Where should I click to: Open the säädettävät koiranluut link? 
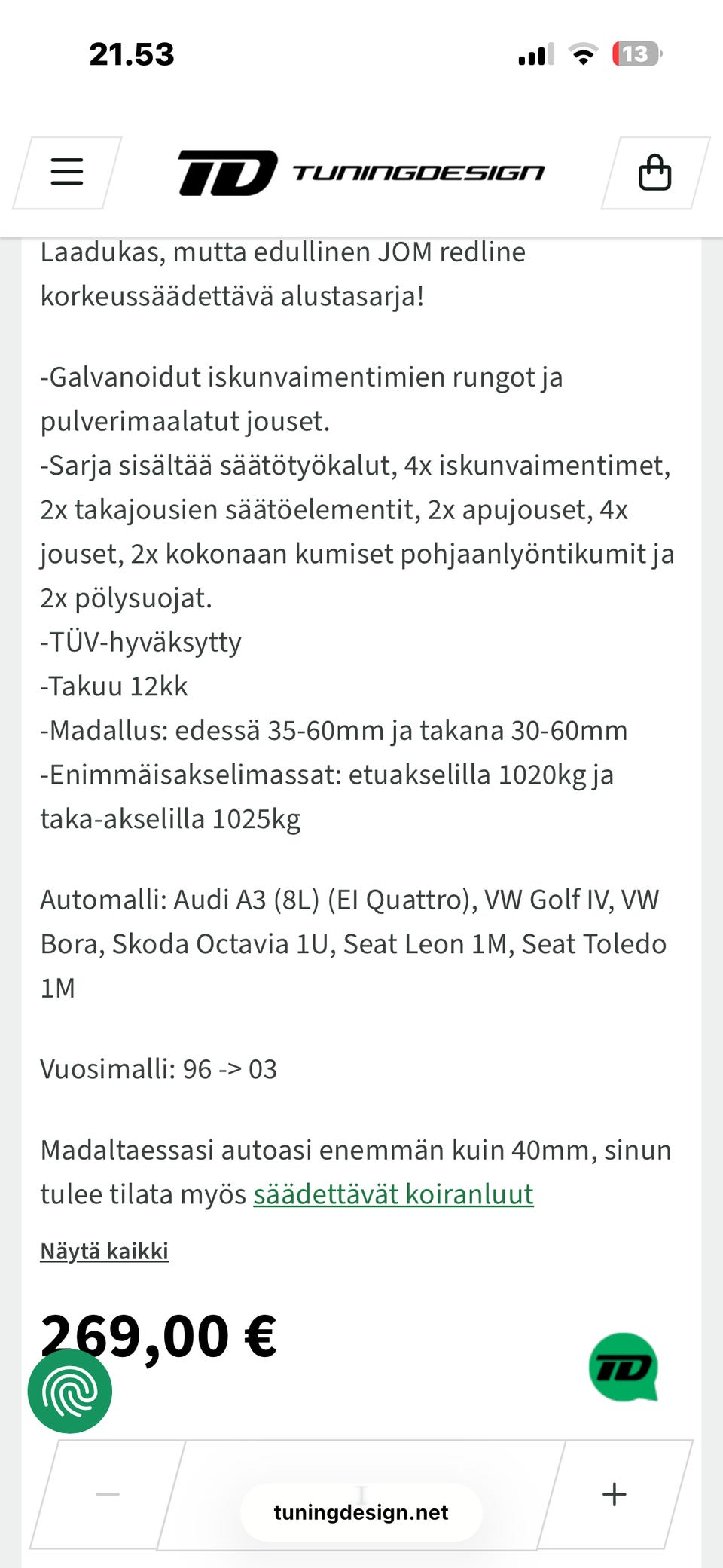coord(393,1193)
